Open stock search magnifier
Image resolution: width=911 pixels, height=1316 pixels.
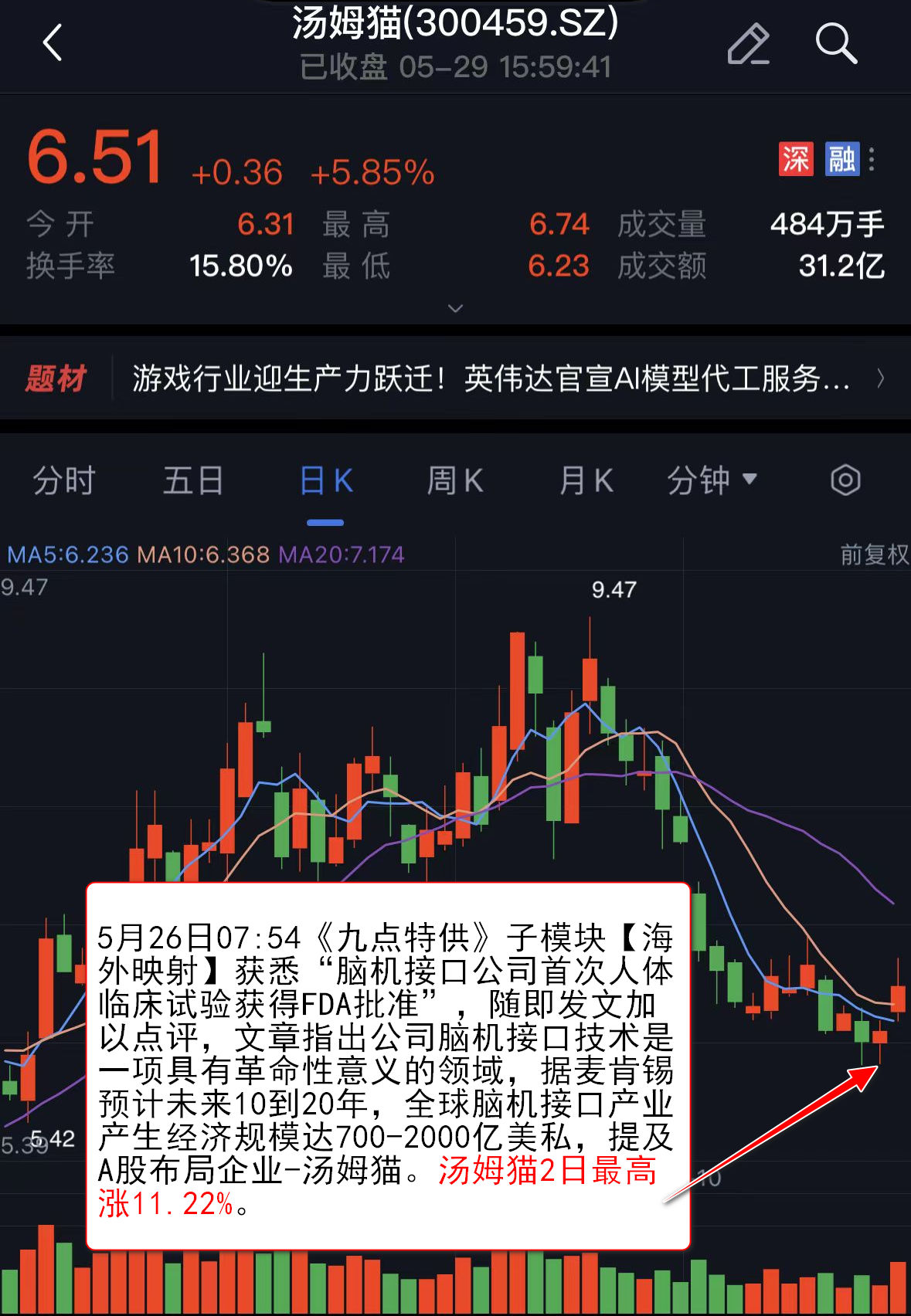[x=836, y=43]
